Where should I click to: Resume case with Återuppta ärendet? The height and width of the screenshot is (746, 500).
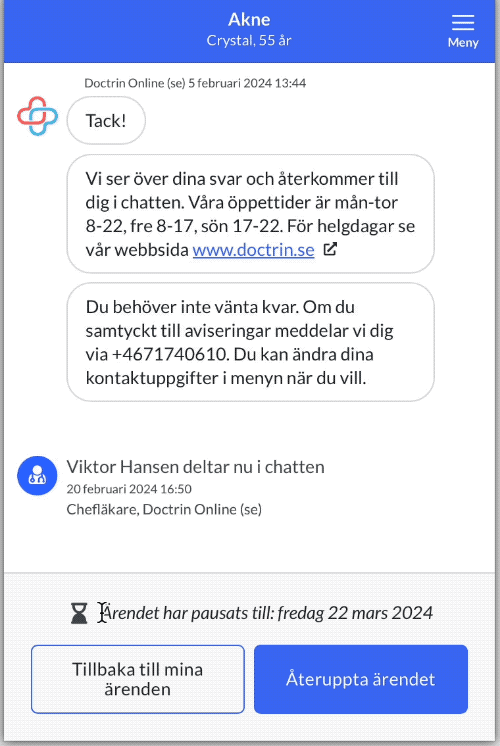(361, 679)
